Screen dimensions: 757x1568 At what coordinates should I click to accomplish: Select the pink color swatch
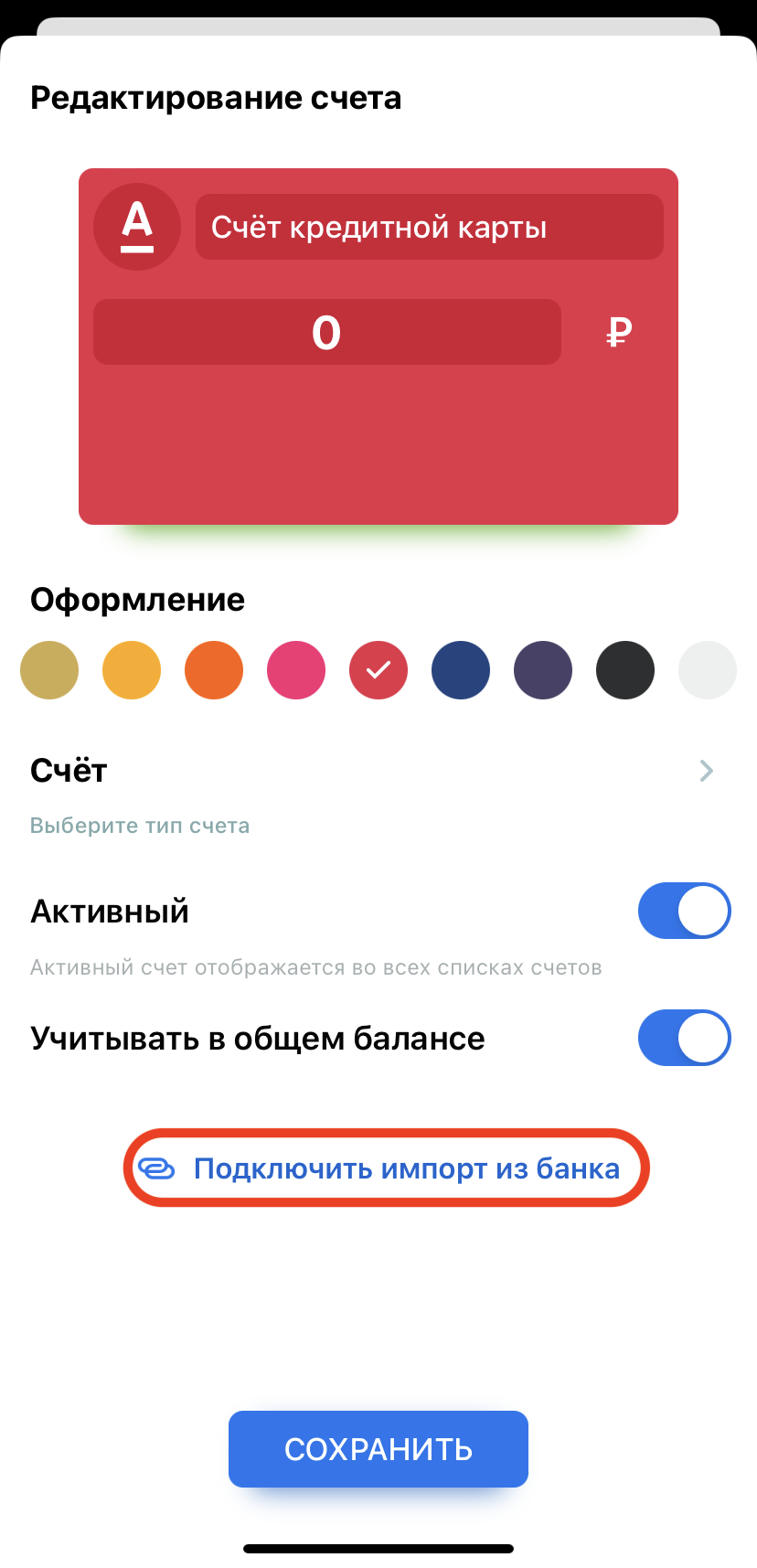[296, 670]
